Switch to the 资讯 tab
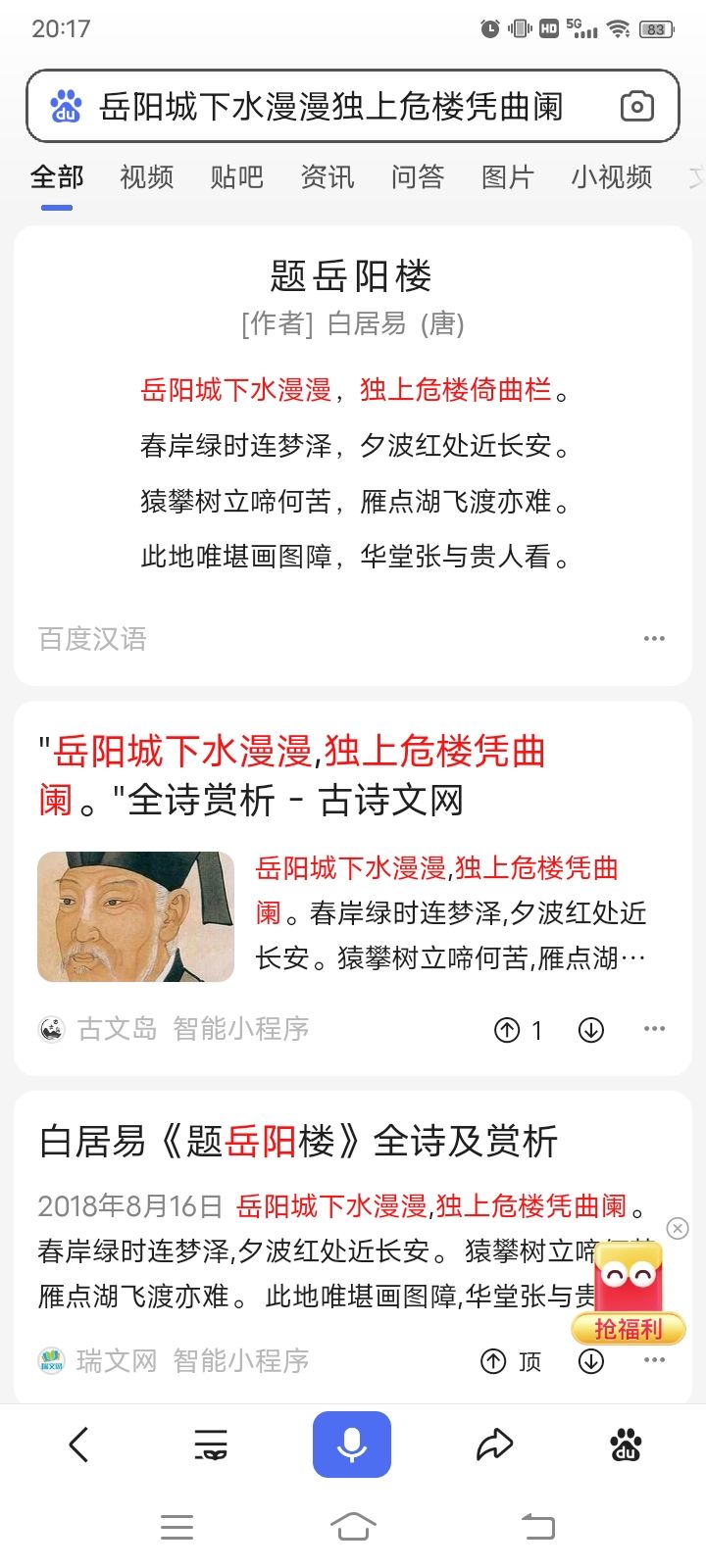706x1568 pixels. [x=327, y=177]
